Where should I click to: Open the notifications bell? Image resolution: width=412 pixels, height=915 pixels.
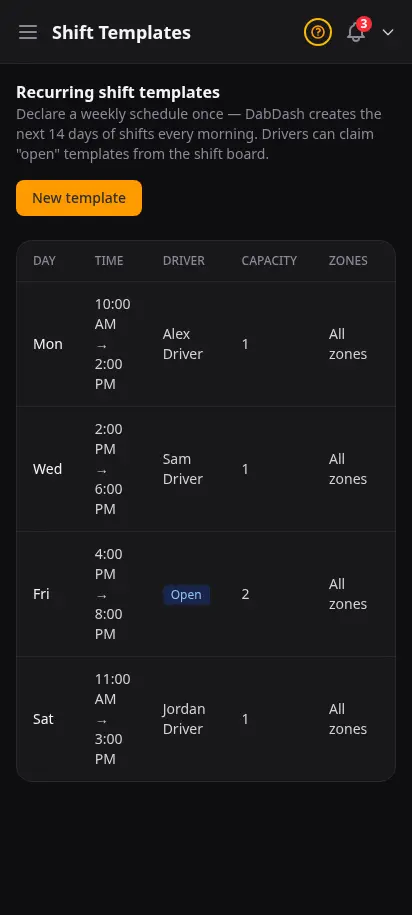356,32
